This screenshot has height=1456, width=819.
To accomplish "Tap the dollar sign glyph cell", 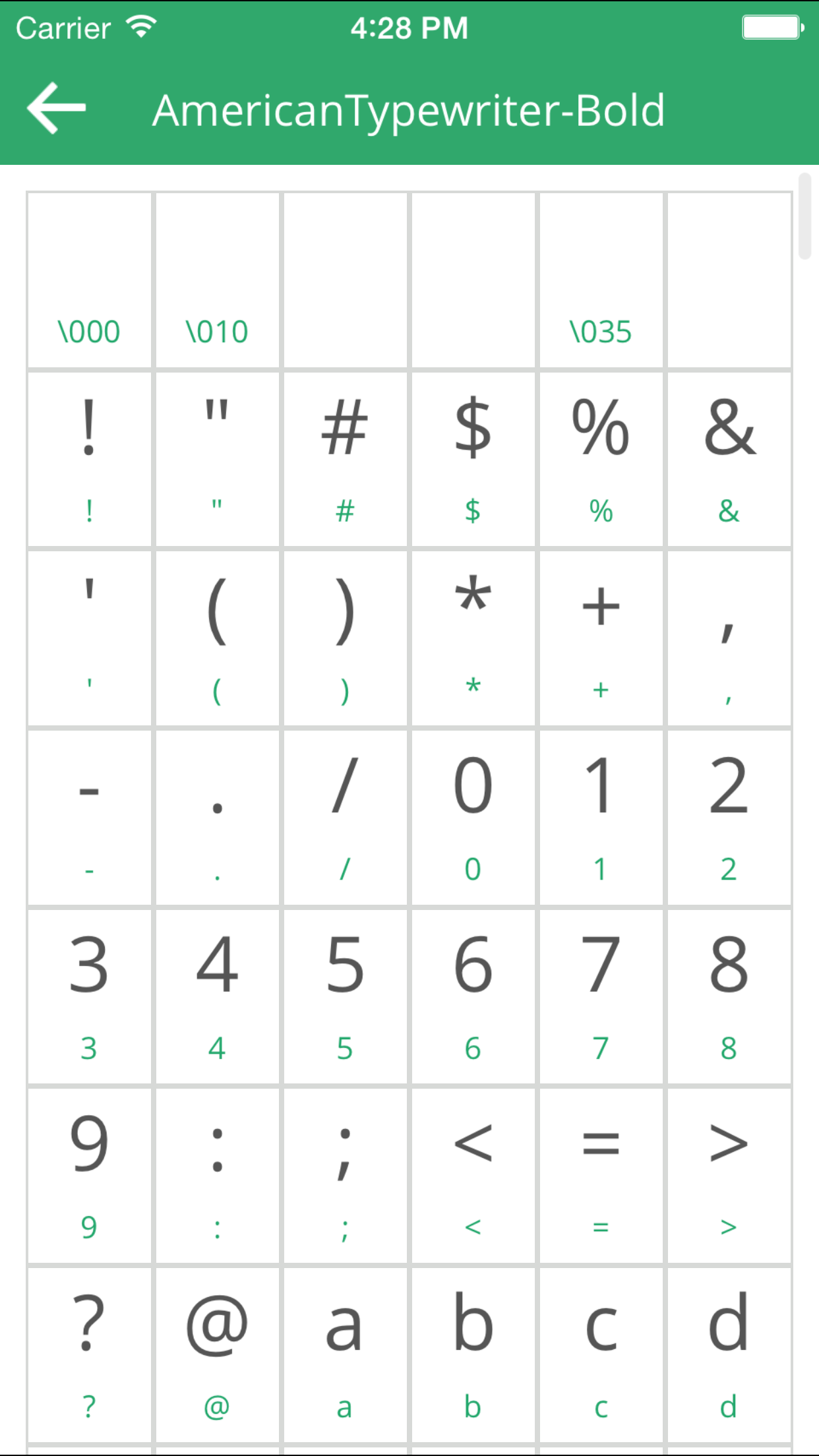I will [473, 455].
